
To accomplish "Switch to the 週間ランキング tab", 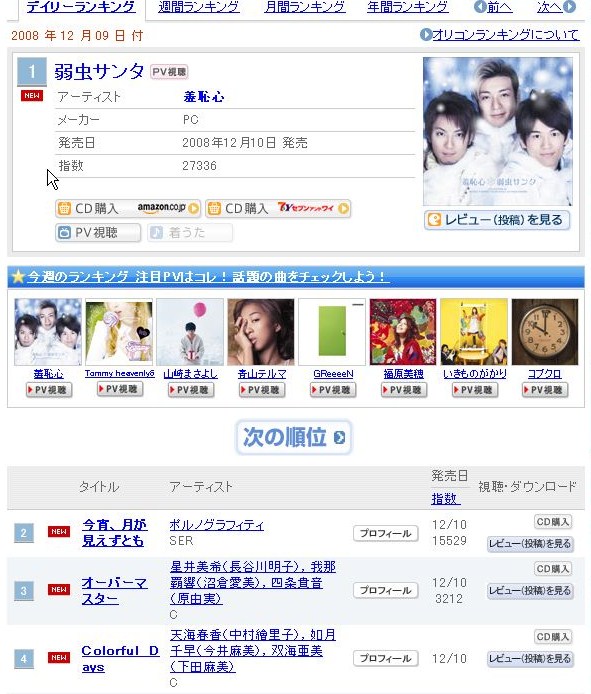I will (x=199, y=7).
